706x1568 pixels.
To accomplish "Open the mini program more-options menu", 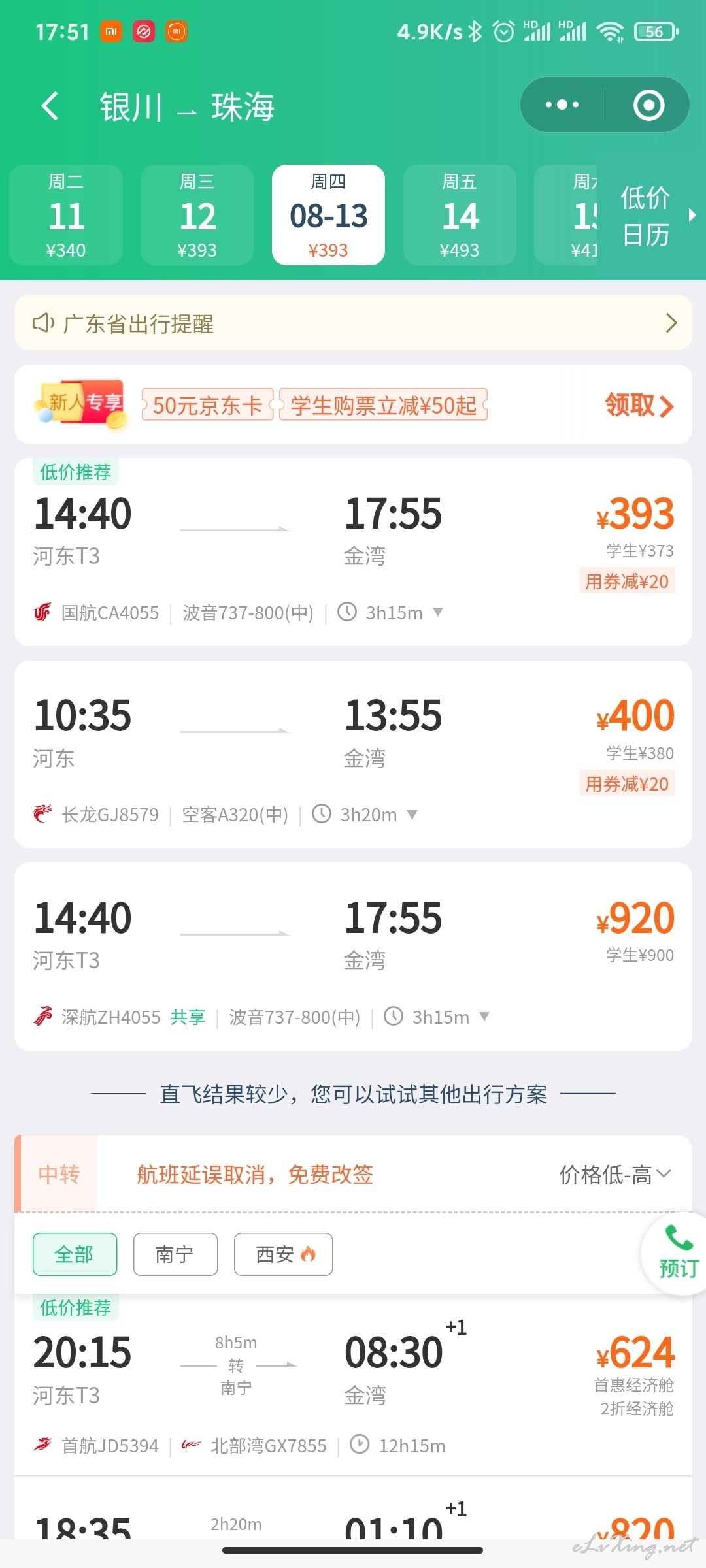I will tap(562, 105).
